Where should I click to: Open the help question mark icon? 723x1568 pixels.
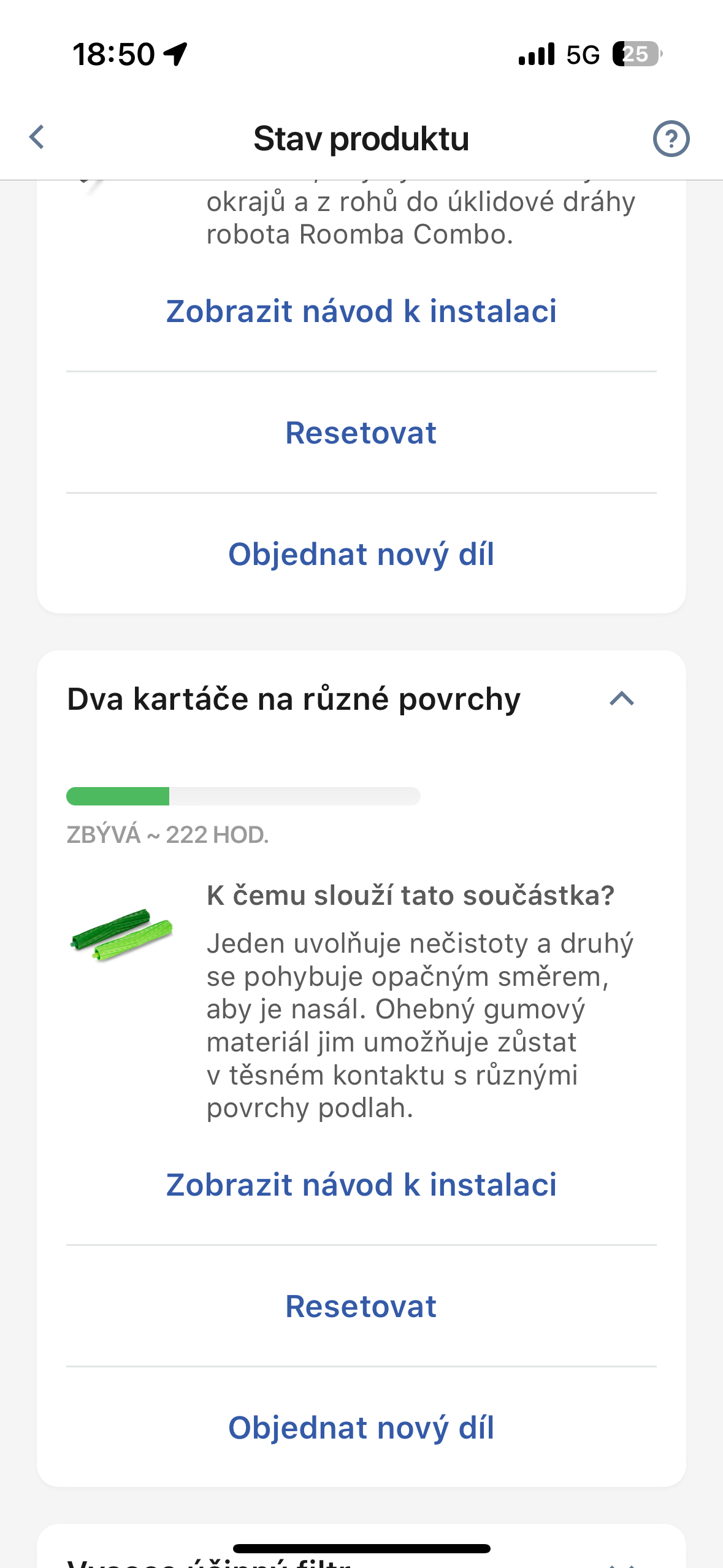click(671, 139)
